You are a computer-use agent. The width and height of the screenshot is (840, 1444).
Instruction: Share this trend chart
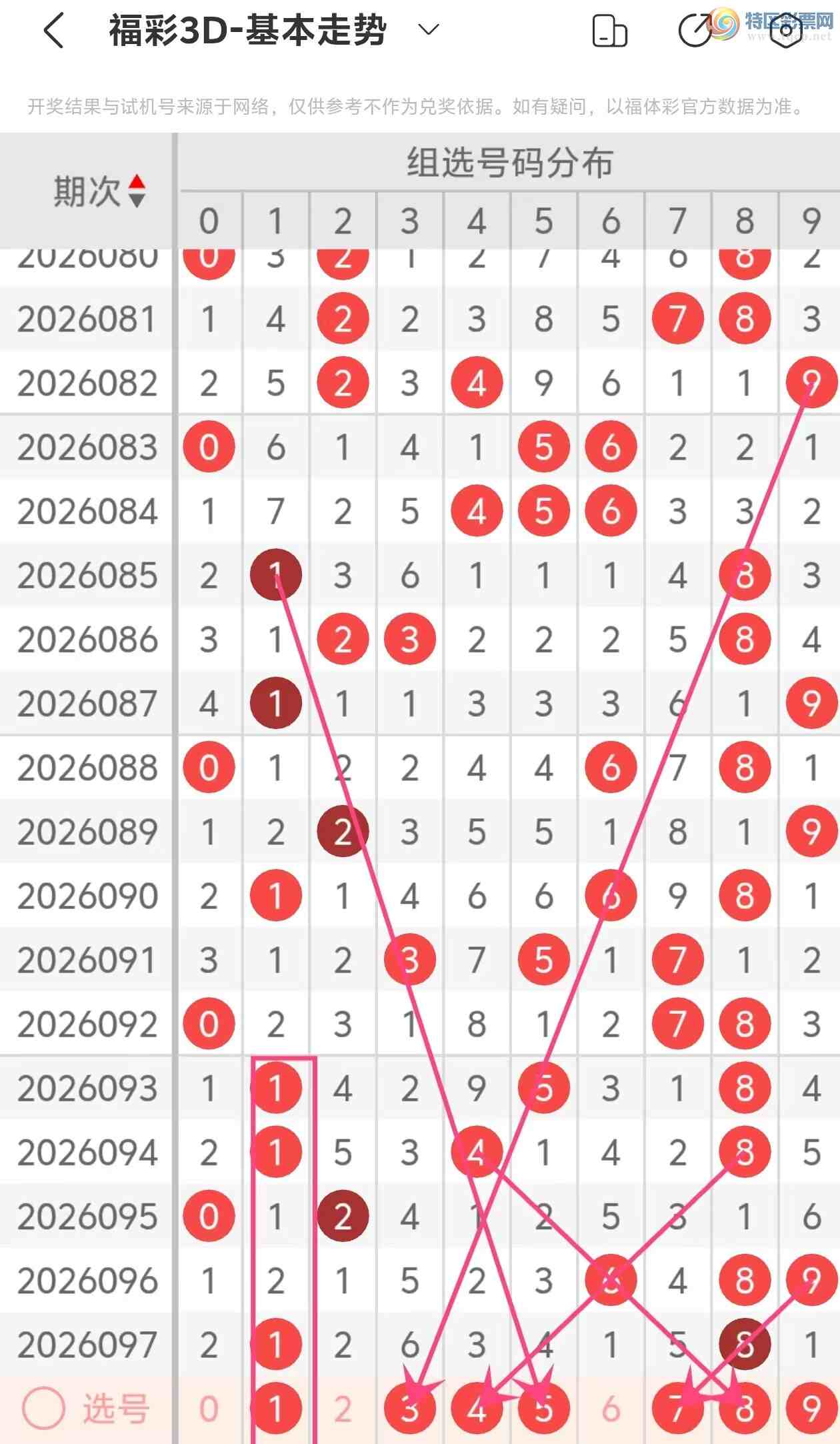point(695,31)
